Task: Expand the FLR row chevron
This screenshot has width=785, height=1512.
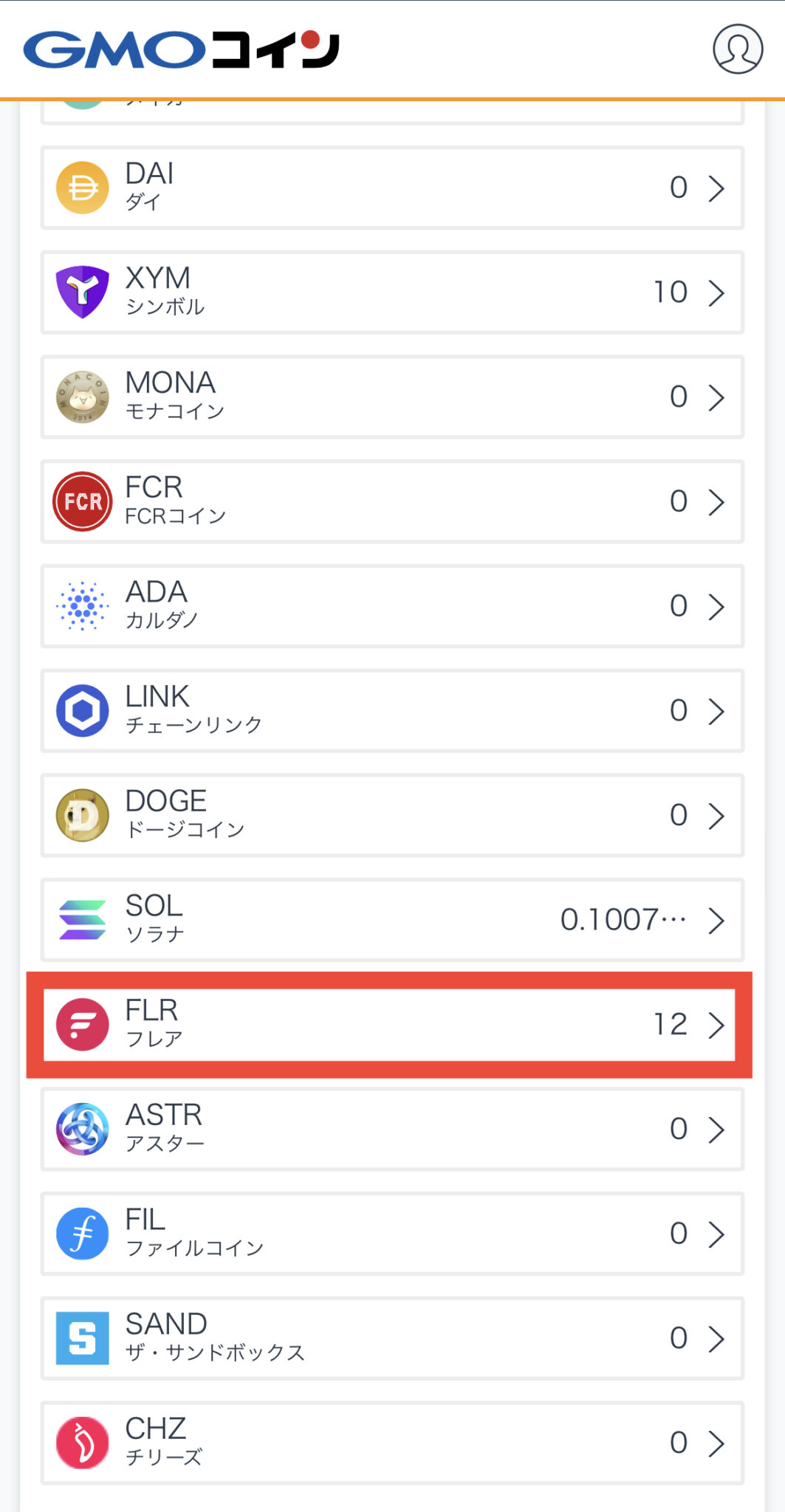Action: 716,1025
